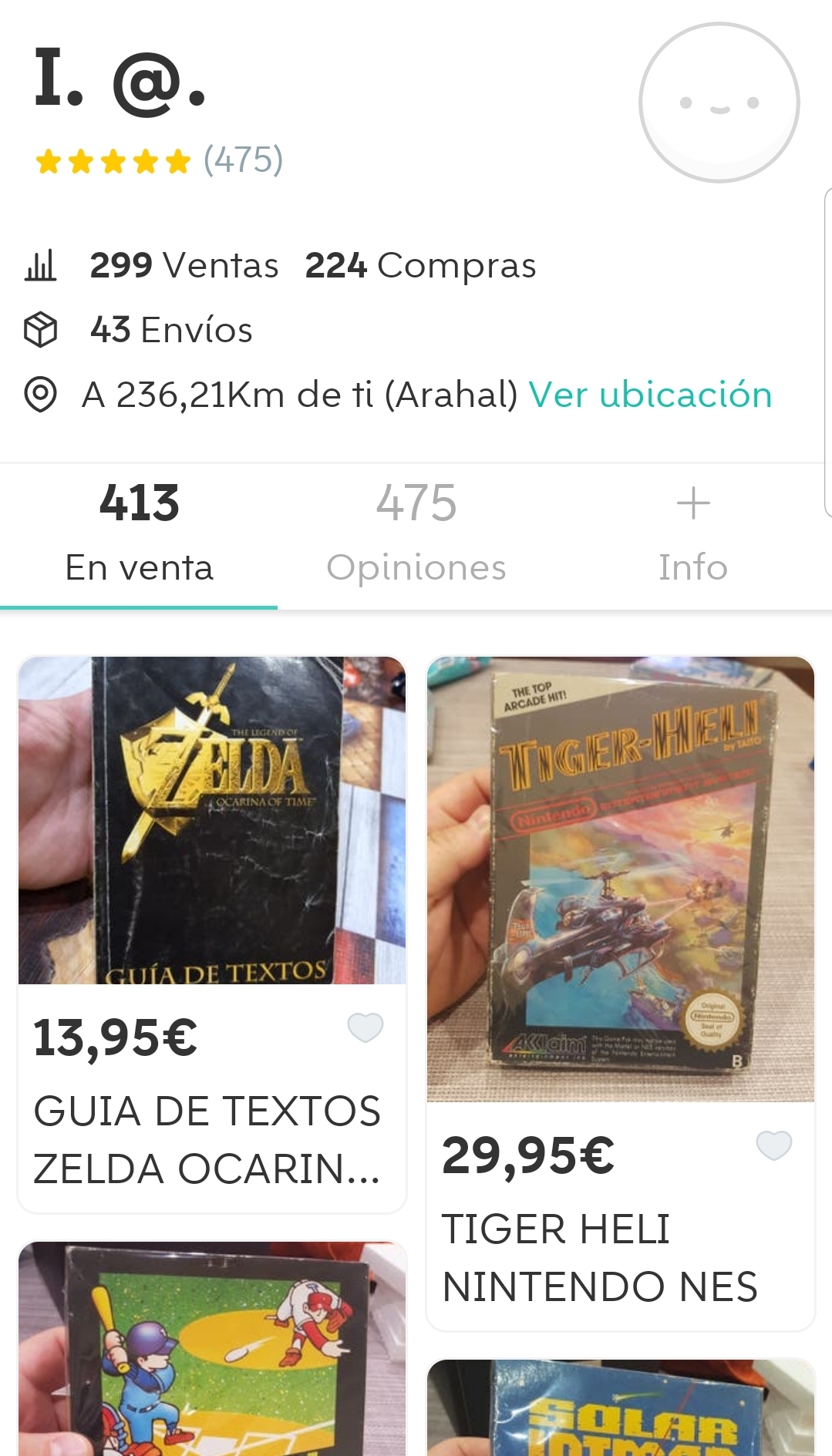Open the Ver ubicación link

coord(650,395)
